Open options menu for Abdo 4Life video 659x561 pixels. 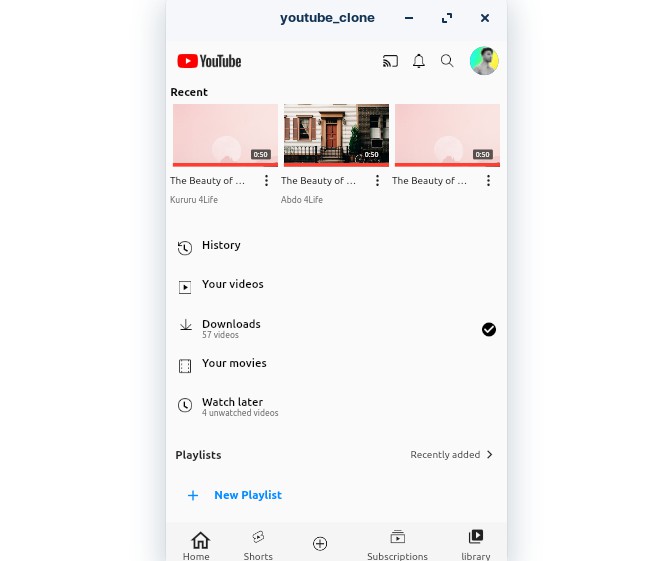point(377,181)
